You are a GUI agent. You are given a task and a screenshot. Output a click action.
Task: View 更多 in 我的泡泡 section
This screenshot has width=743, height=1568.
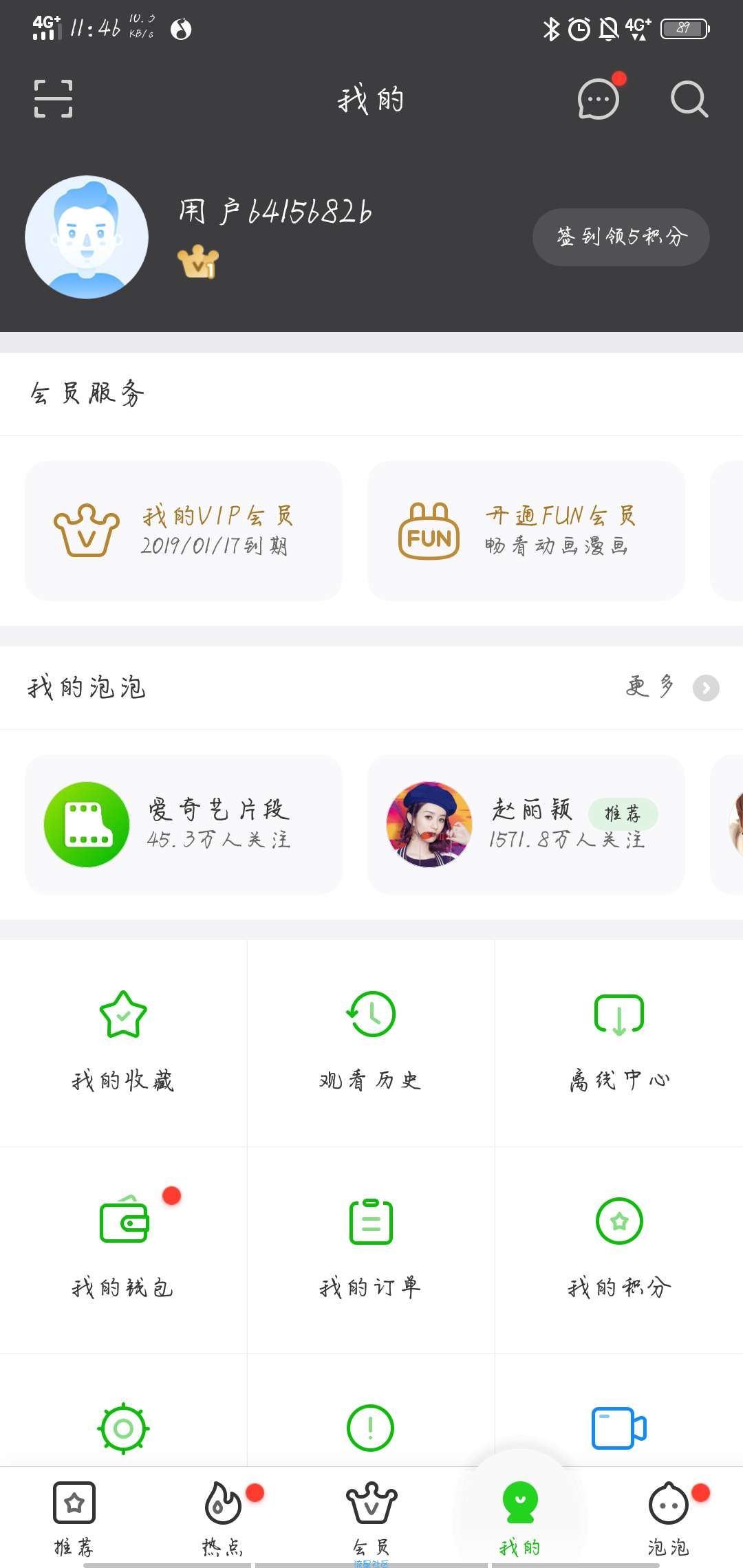coord(671,687)
